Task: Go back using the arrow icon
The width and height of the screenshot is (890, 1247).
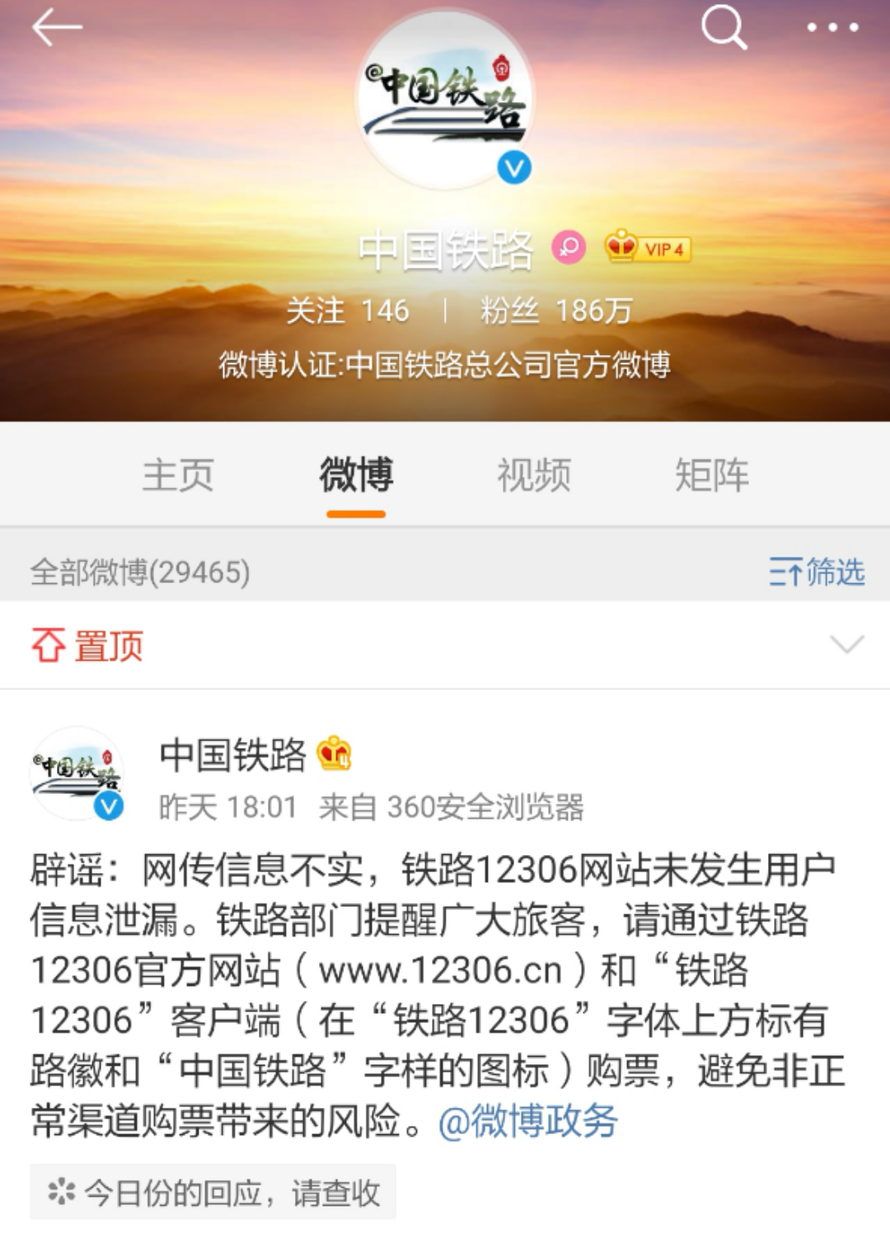Action: coord(56,29)
